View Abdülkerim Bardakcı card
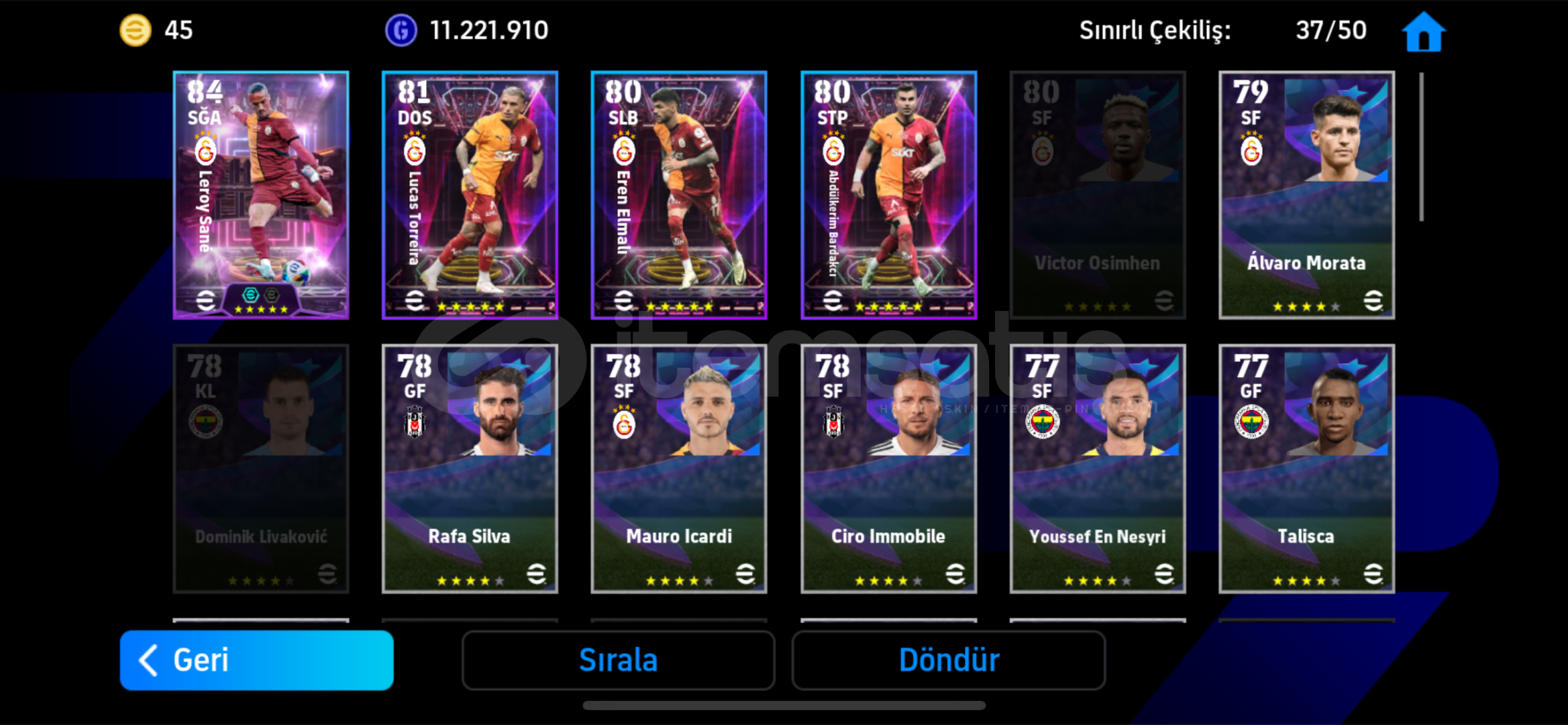This screenshot has width=1568, height=725. point(888,195)
